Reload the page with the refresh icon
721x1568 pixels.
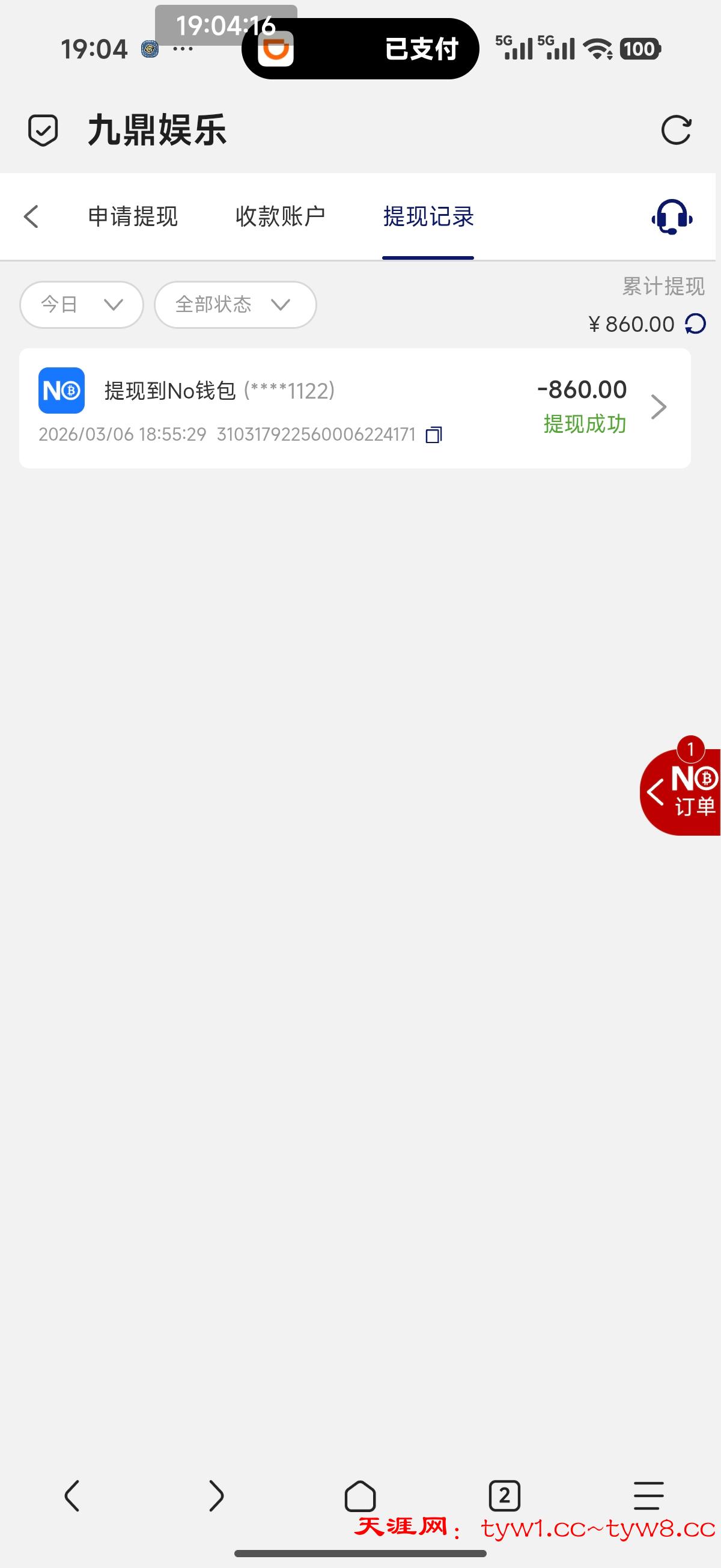tap(675, 130)
